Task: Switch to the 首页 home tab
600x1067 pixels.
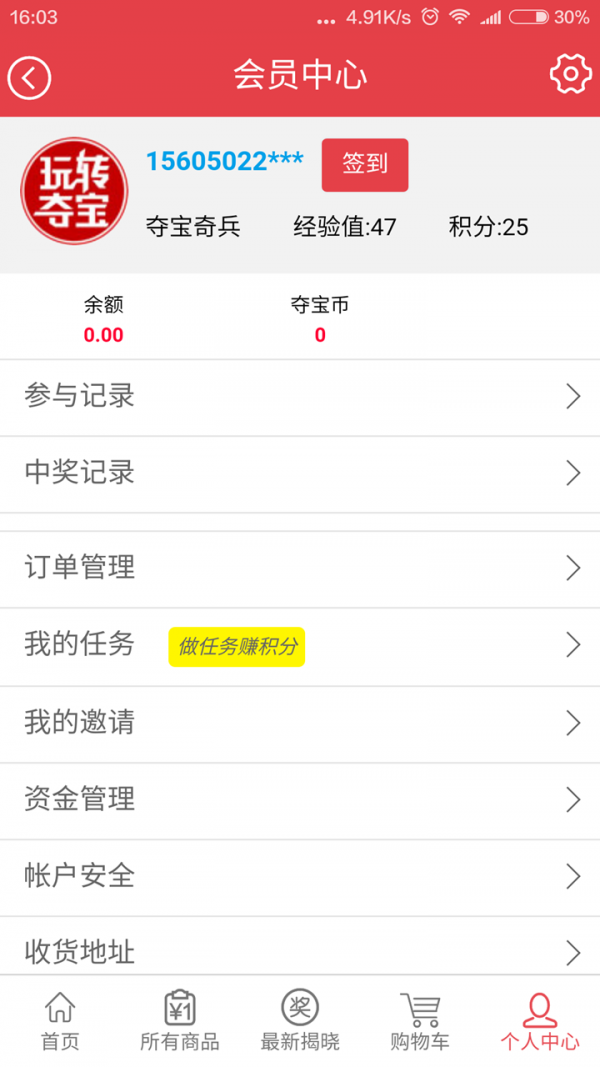Action: (x=60, y=1021)
